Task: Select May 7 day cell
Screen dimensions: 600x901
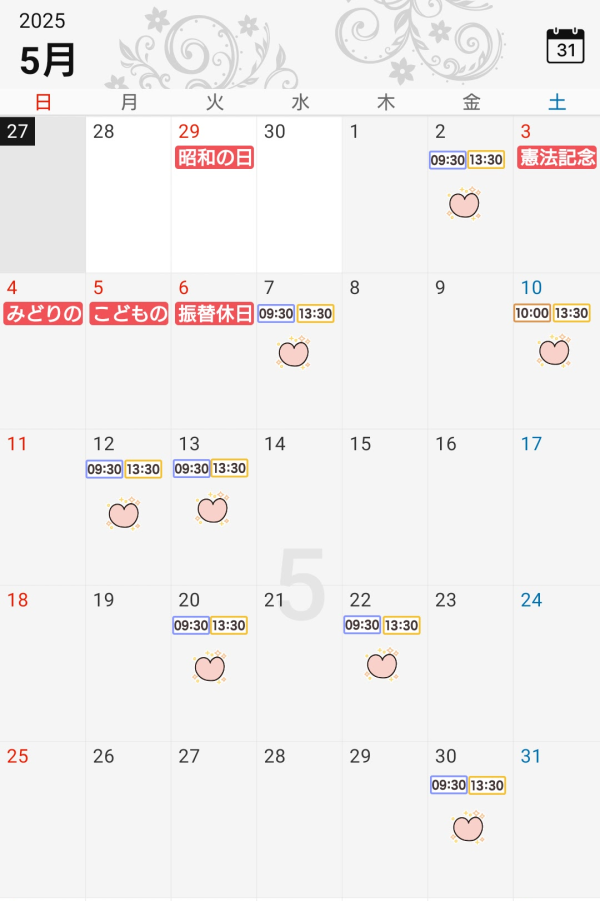Action: pyautogui.click(x=299, y=350)
